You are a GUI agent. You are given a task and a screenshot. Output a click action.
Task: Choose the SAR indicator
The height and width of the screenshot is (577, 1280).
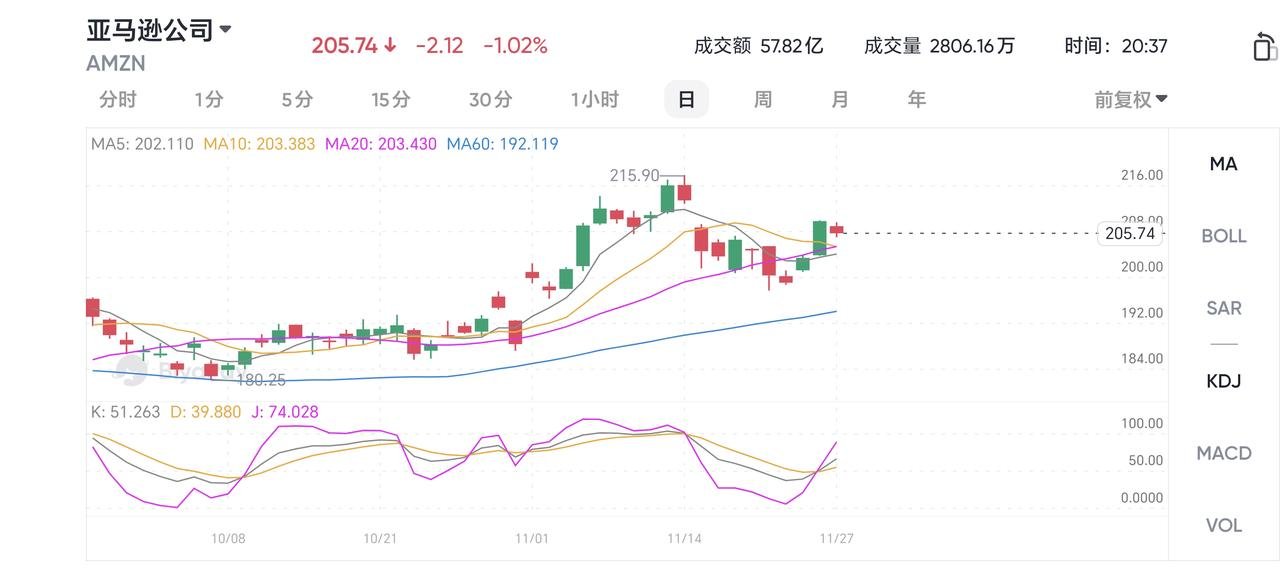pos(1223,308)
